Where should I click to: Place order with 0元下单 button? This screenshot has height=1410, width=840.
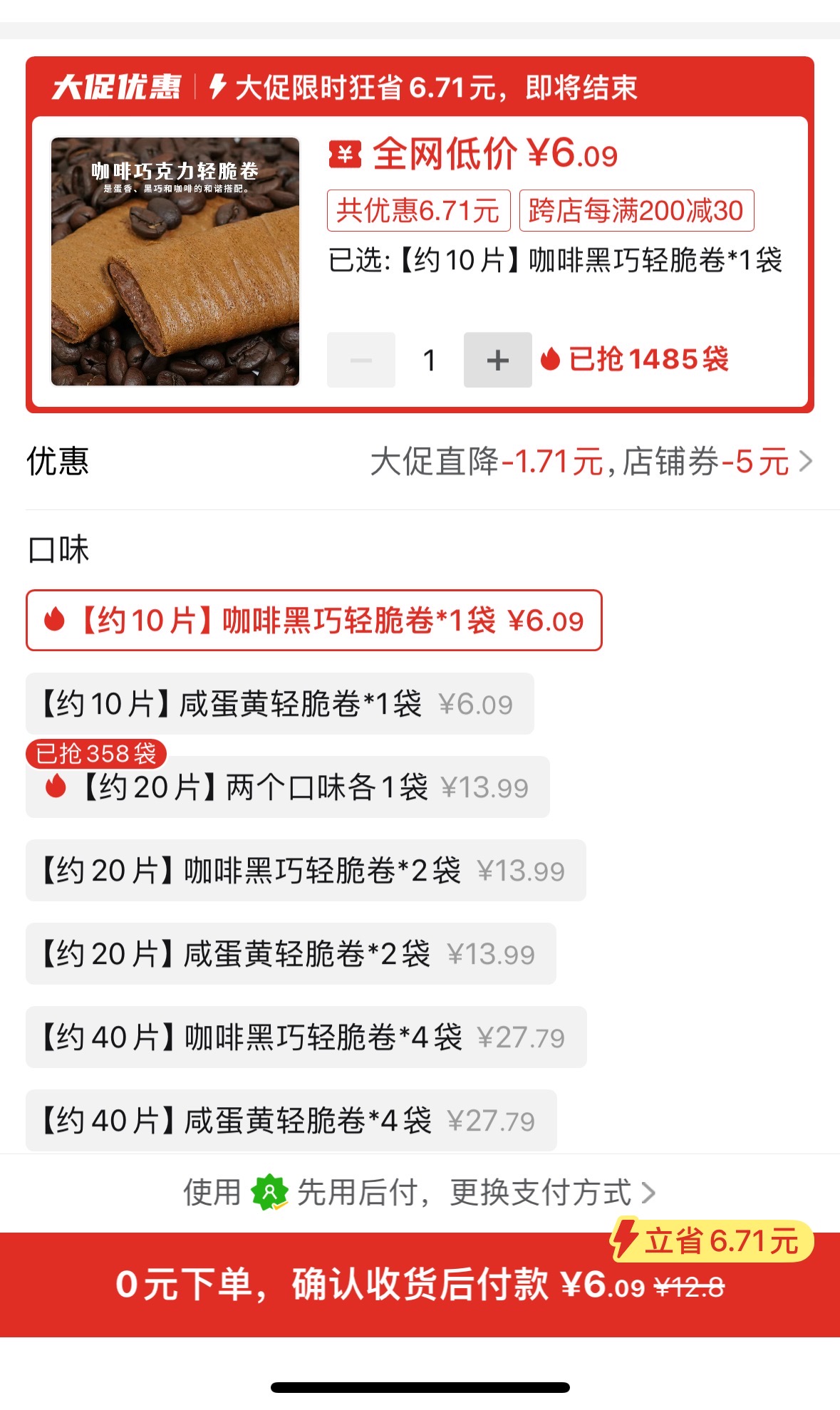[x=420, y=1285]
